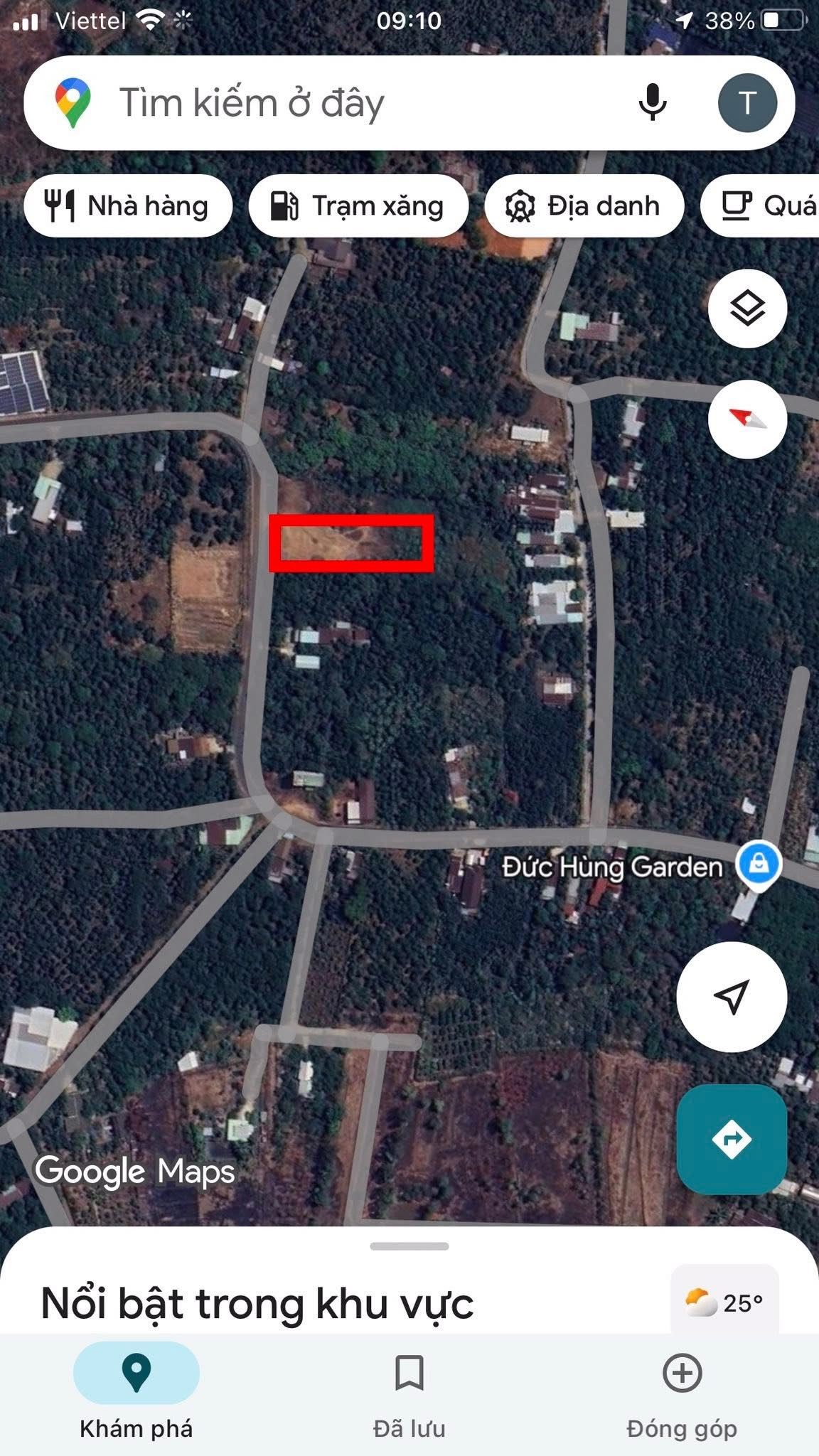This screenshot has height=1456, width=819.
Task: Open the map layers button
Action: click(x=747, y=309)
